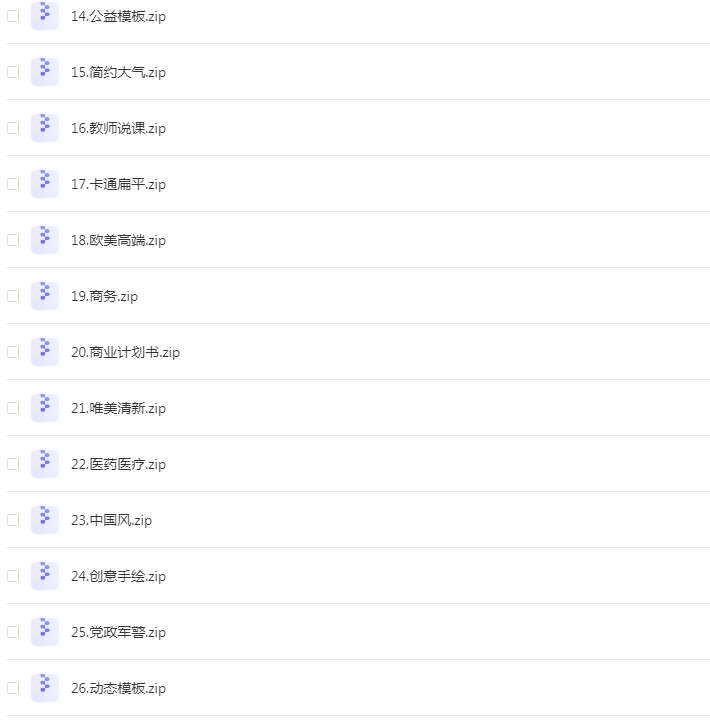Select the checkbox for 14.公益模板.zip

click(x=13, y=16)
